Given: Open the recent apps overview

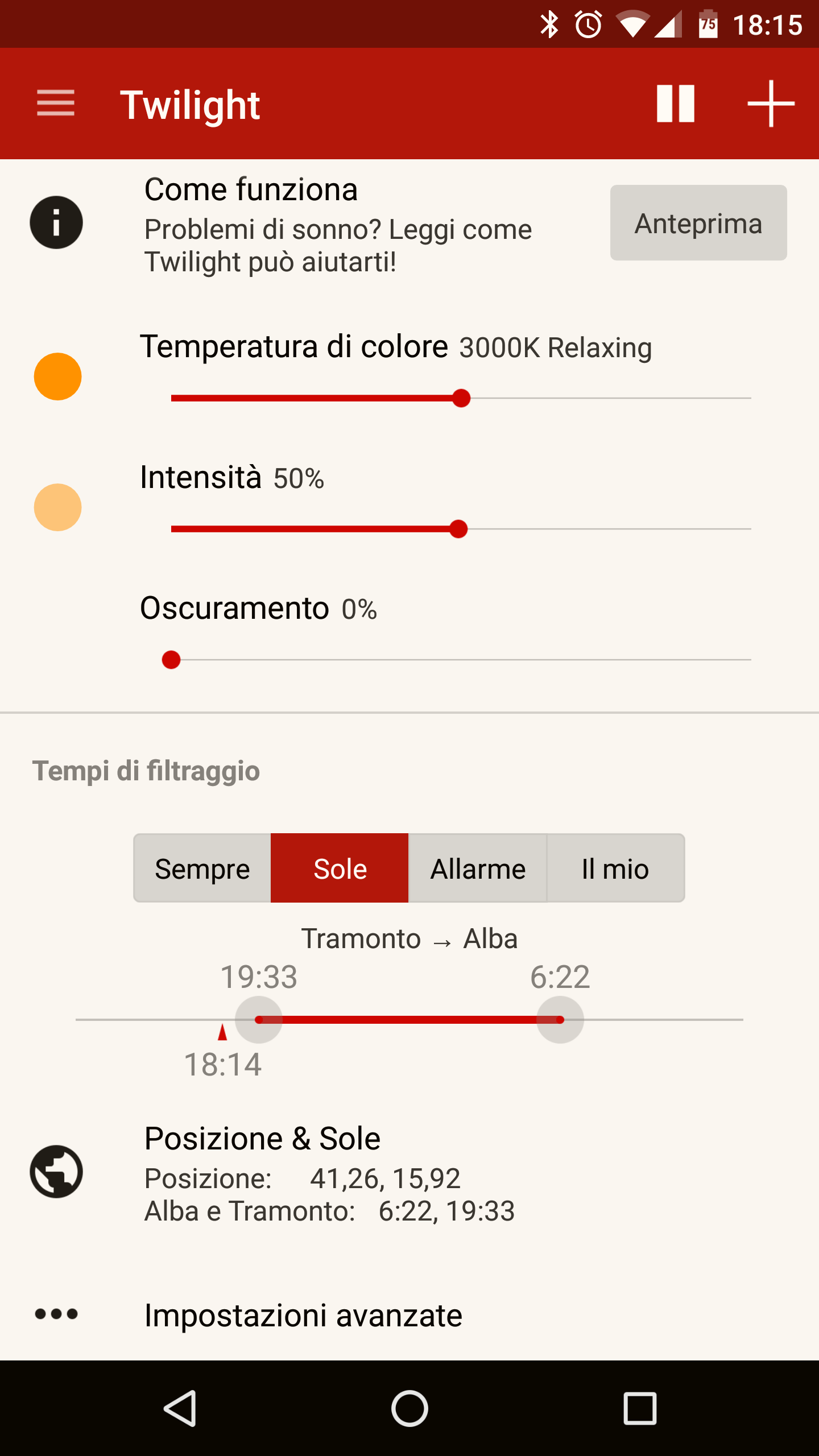Looking at the screenshot, I should click(x=640, y=1409).
